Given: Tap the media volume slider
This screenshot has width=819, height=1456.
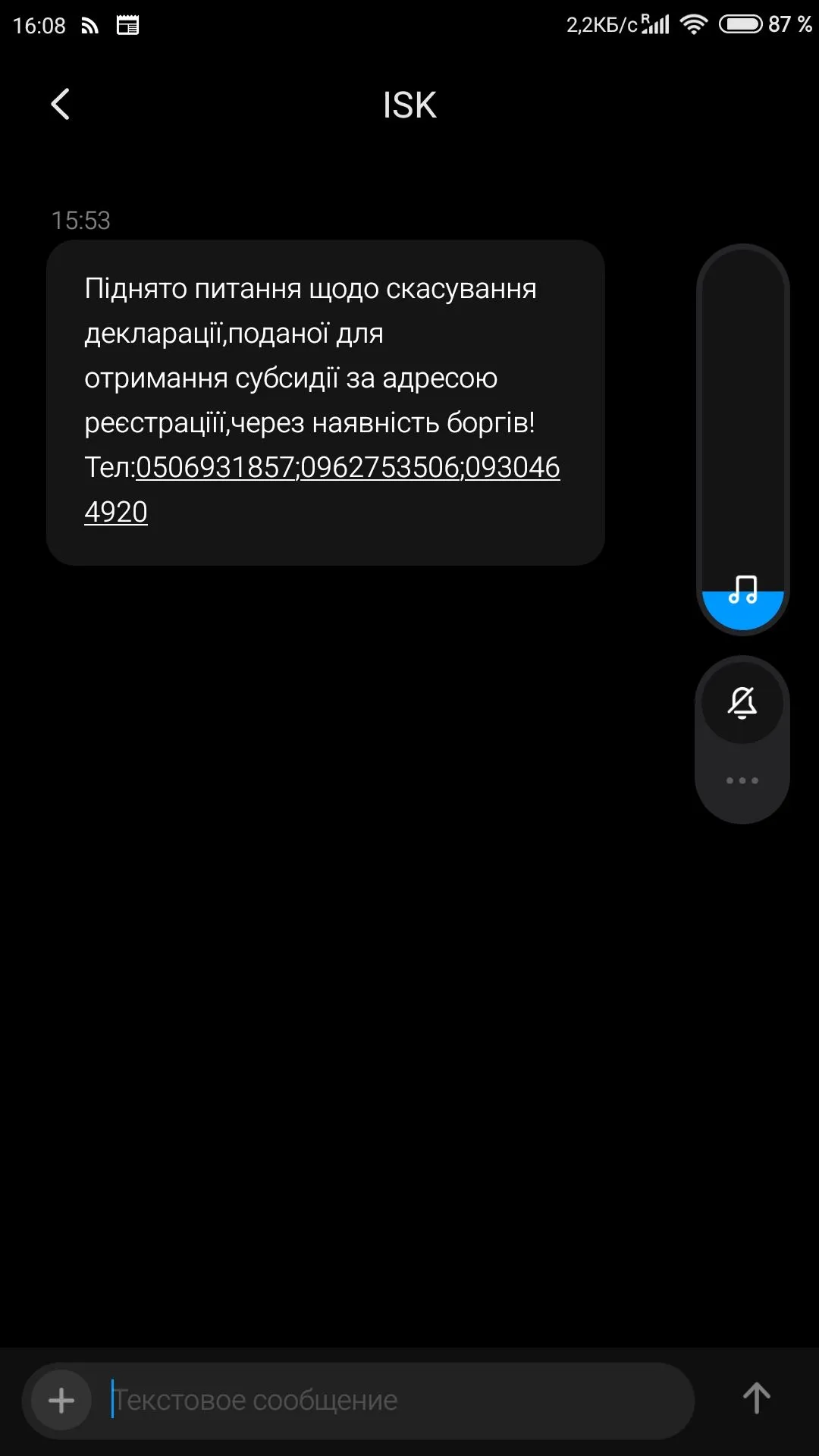Looking at the screenshot, I should (742, 438).
